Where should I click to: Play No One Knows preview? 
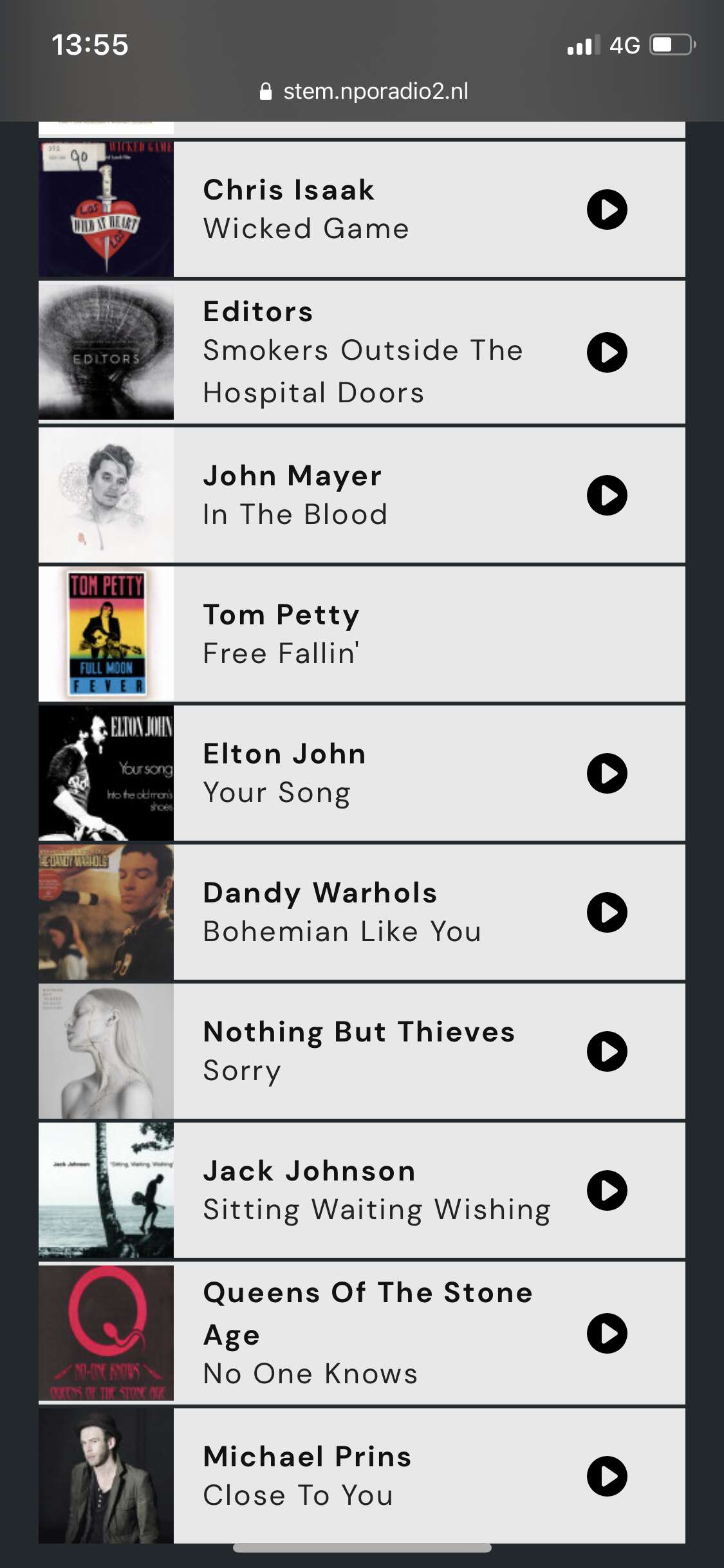point(607,1333)
